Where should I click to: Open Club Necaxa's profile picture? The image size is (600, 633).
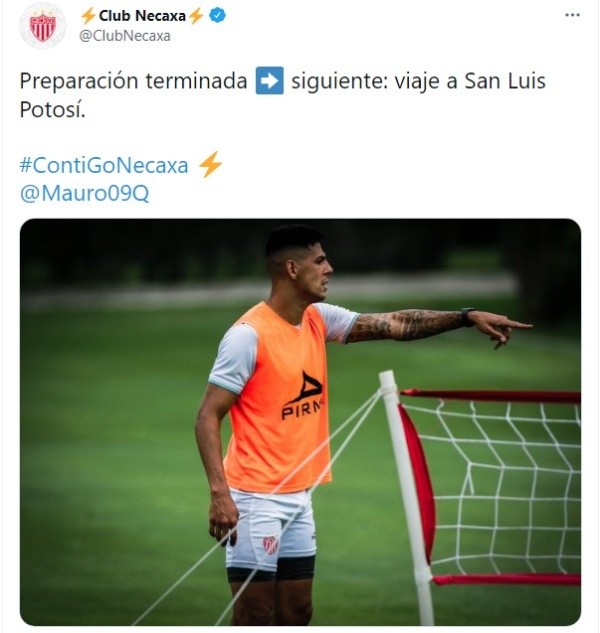42,26
